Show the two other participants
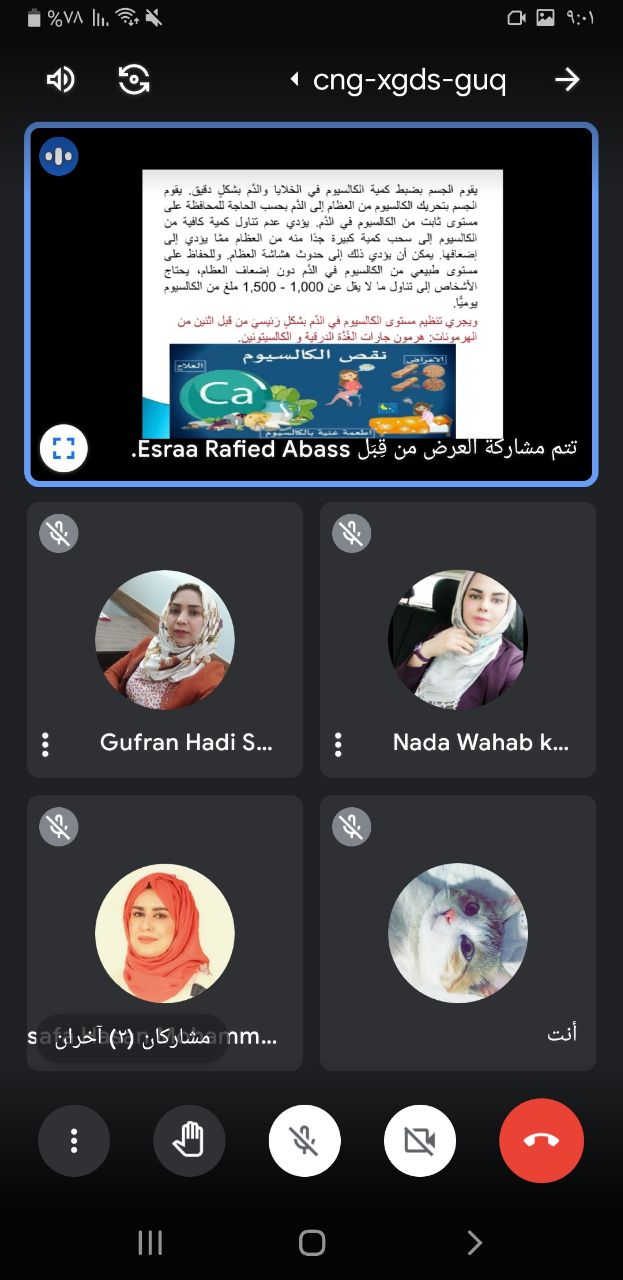Image resolution: width=623 pixels, height=1280 pixels. coord(124,1037)
